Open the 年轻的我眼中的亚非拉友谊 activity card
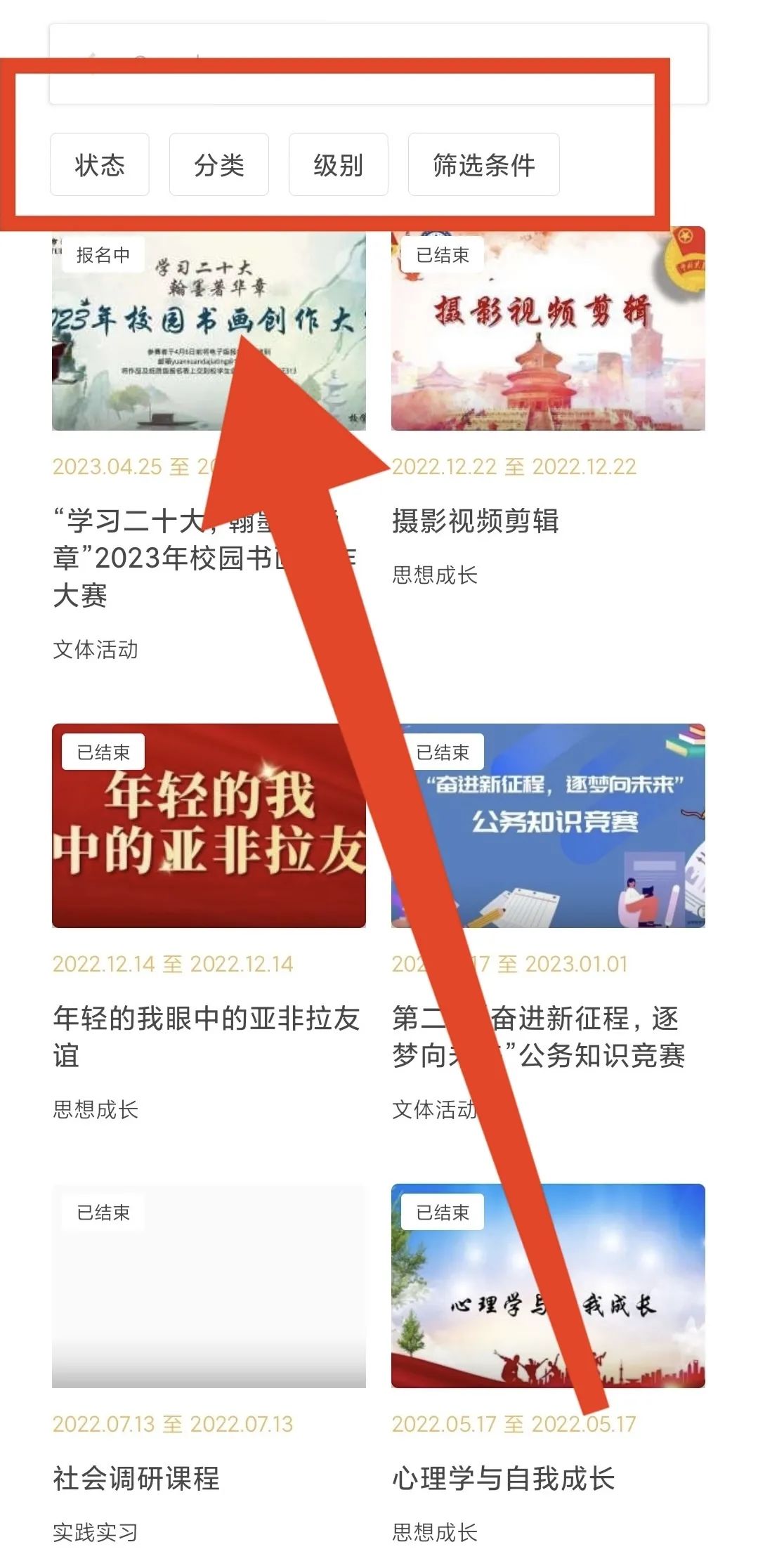This screenshot has width=758, height=1568. coord(209,826)
